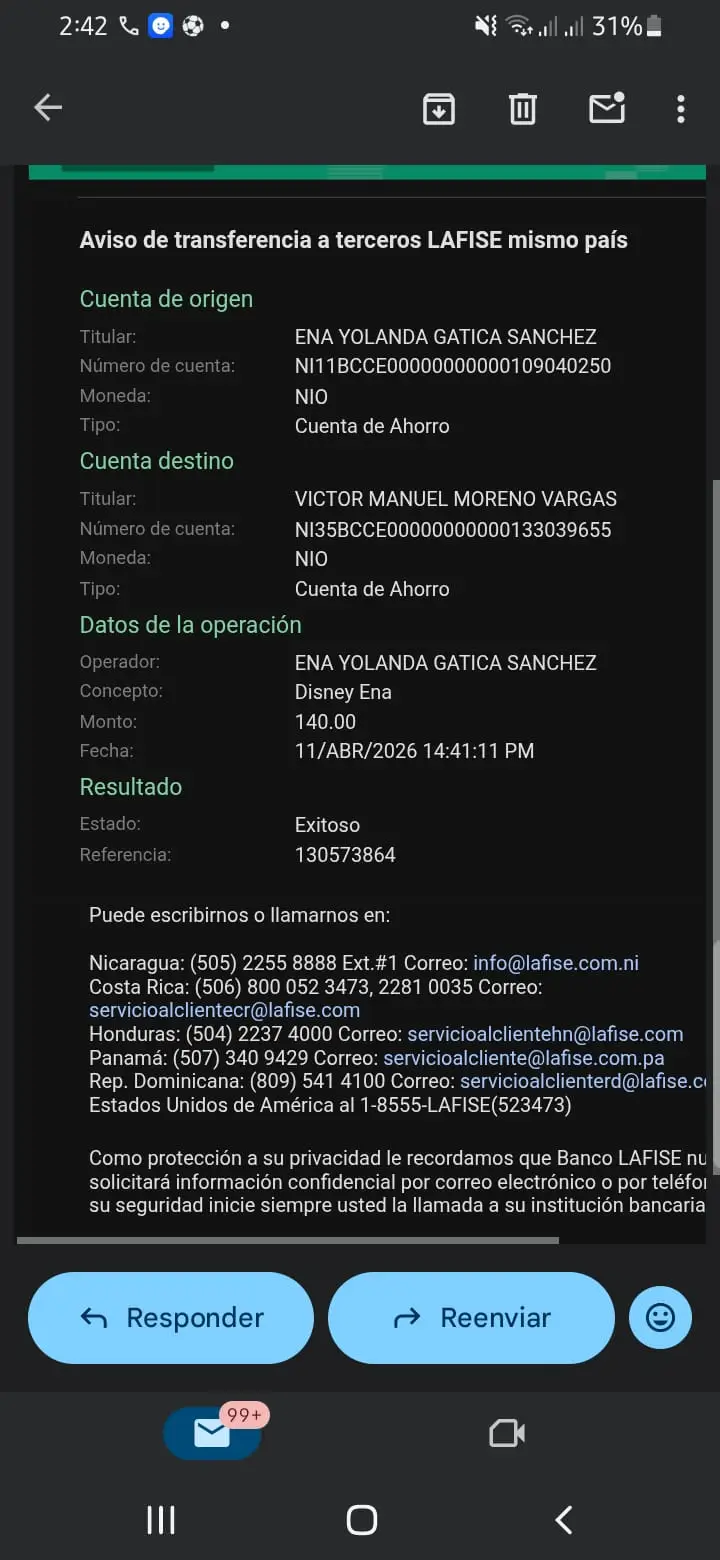Tap the Reenviar button
This screenshot has width=720, height=1560.
[471, 1318]
